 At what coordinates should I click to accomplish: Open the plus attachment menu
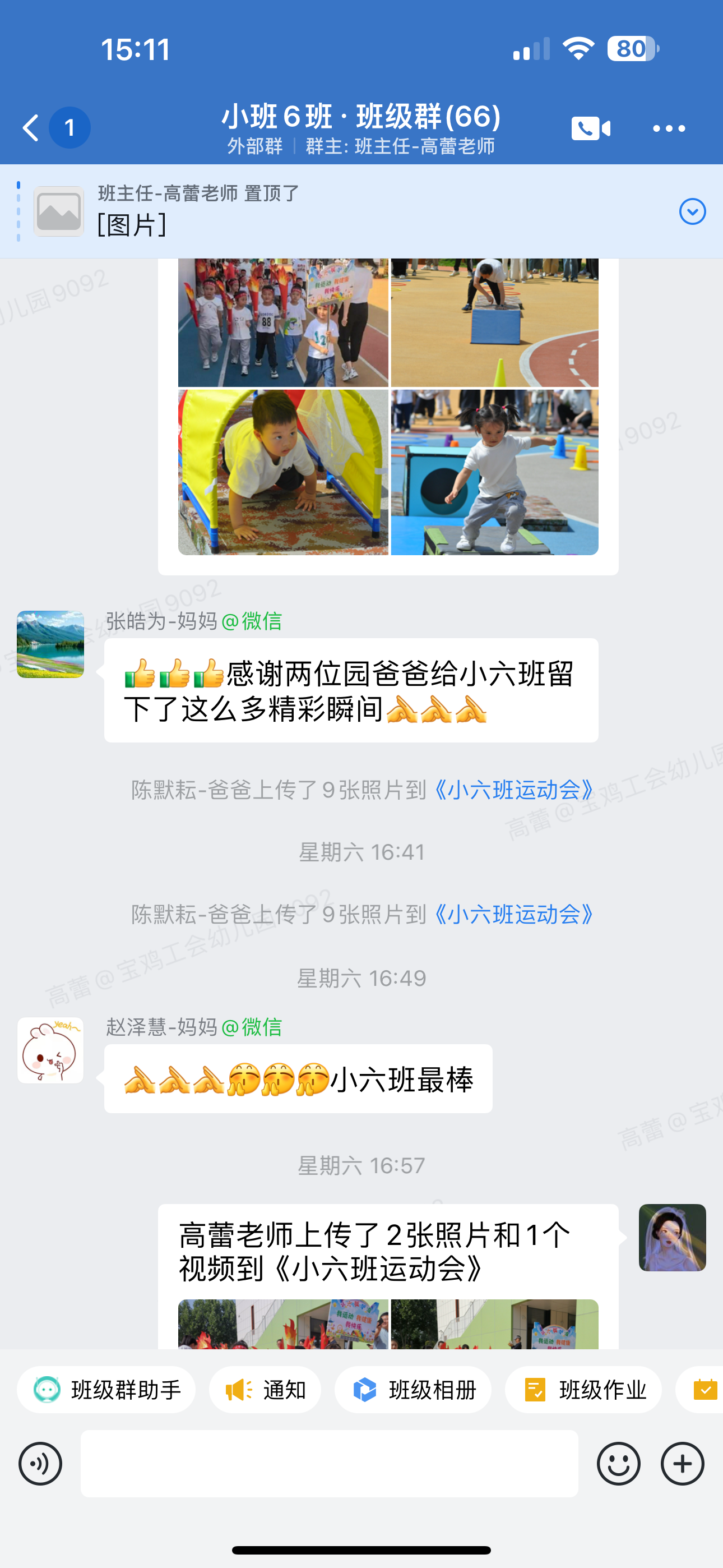click(682, 1463)
